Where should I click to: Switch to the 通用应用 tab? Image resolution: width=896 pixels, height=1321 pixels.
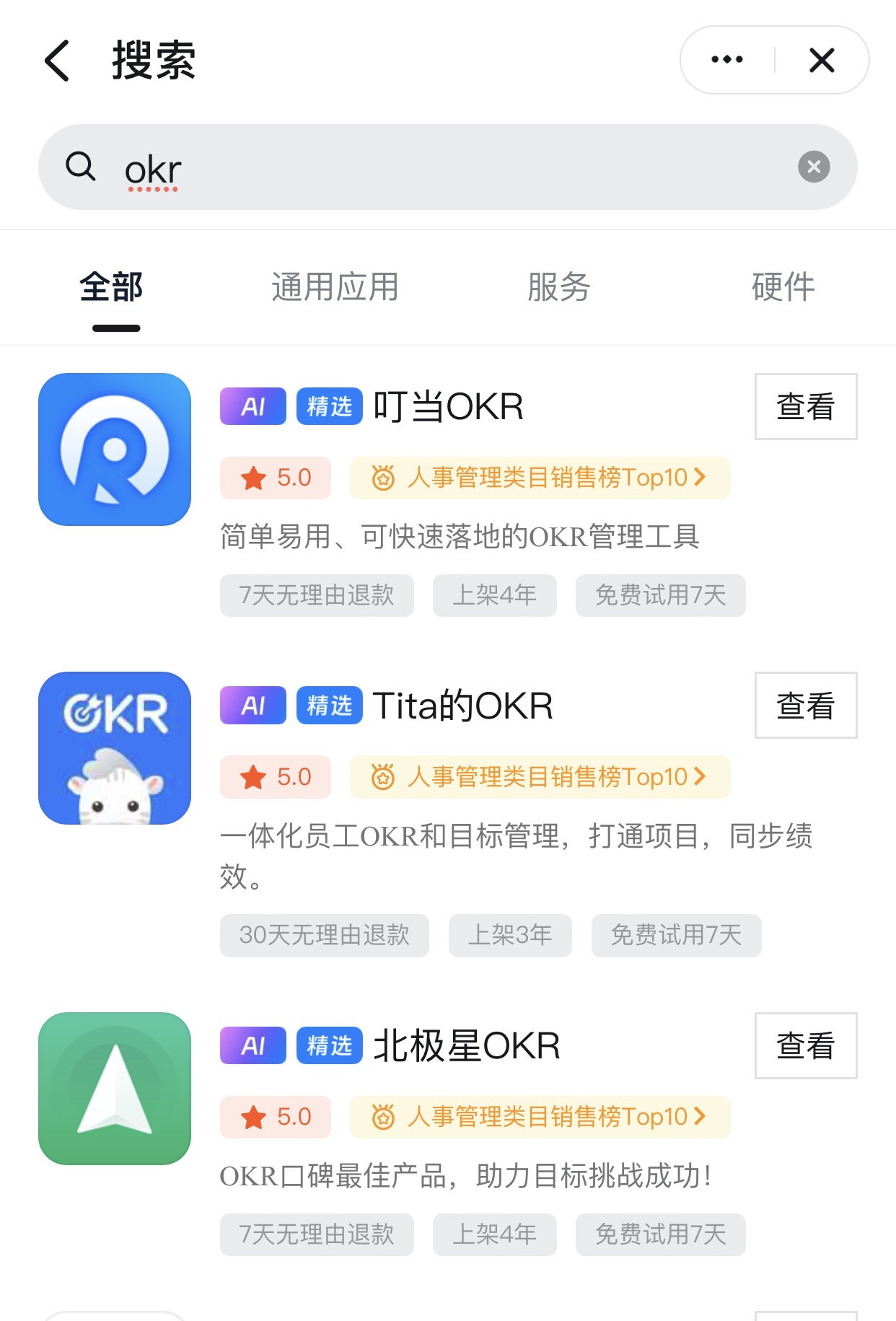pos(335,287)
